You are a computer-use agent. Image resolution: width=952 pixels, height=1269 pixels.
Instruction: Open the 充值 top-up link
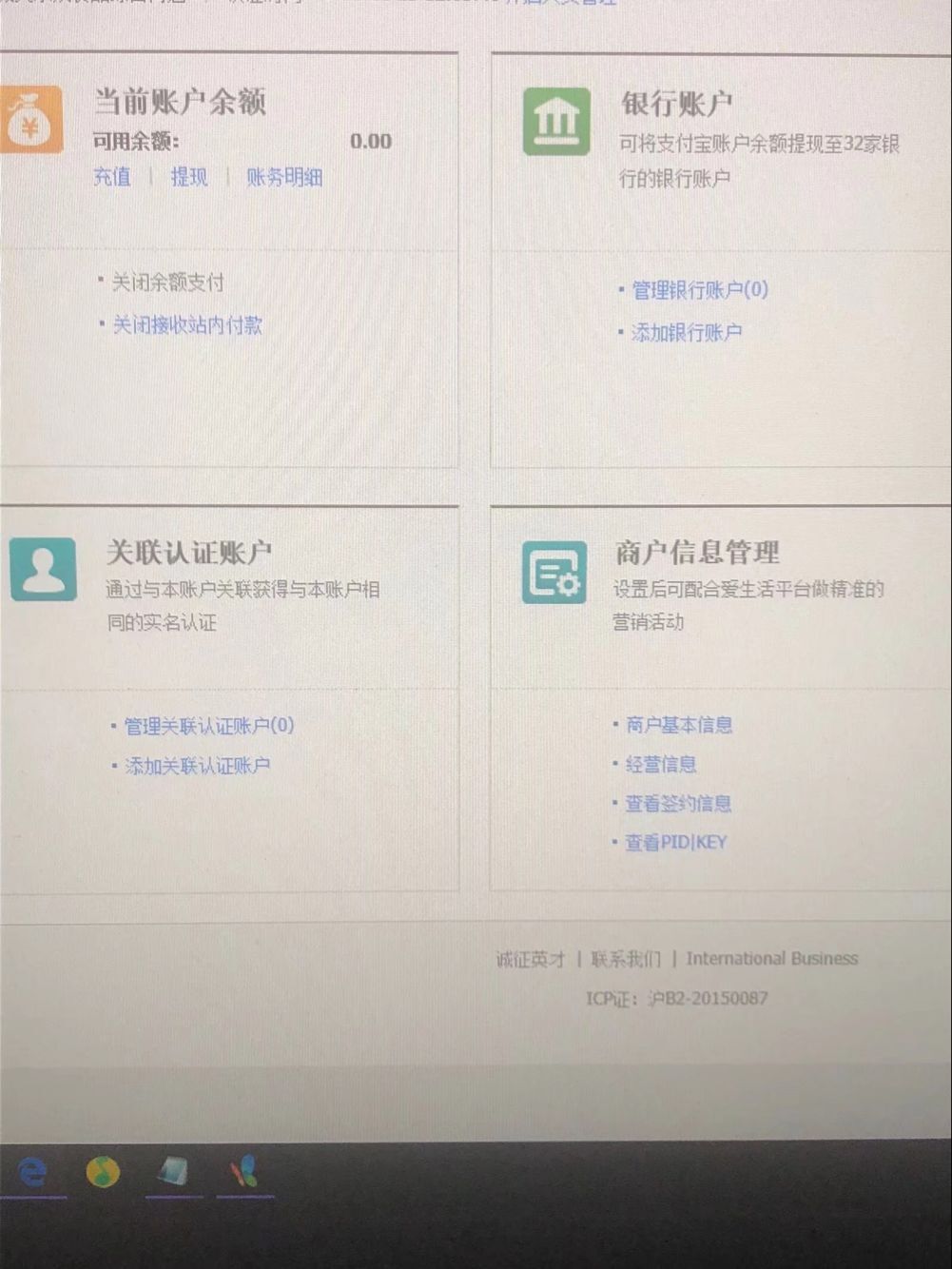[112, 177]
